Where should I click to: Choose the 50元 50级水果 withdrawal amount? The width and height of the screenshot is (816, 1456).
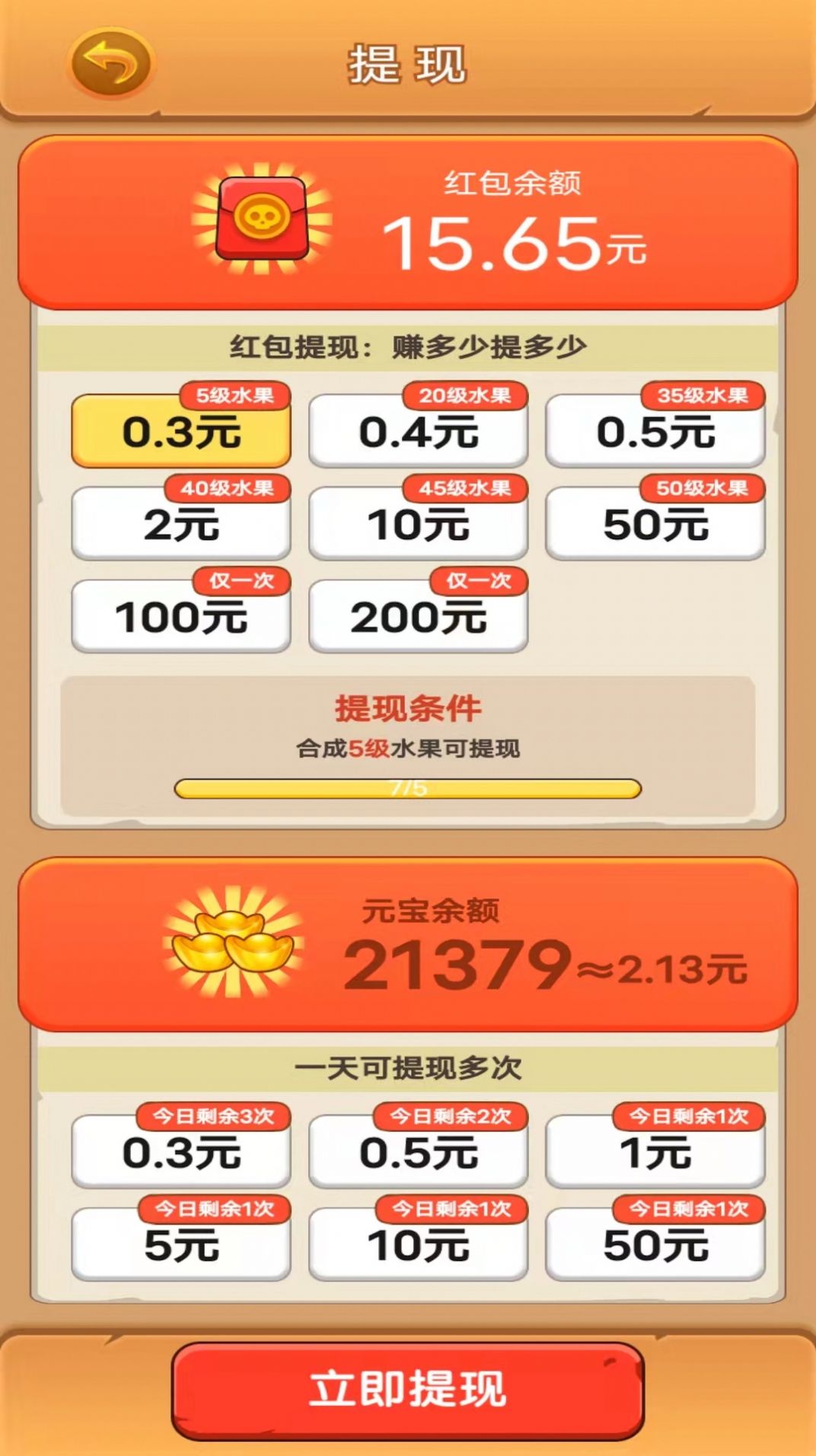click(x=655, y=525)
